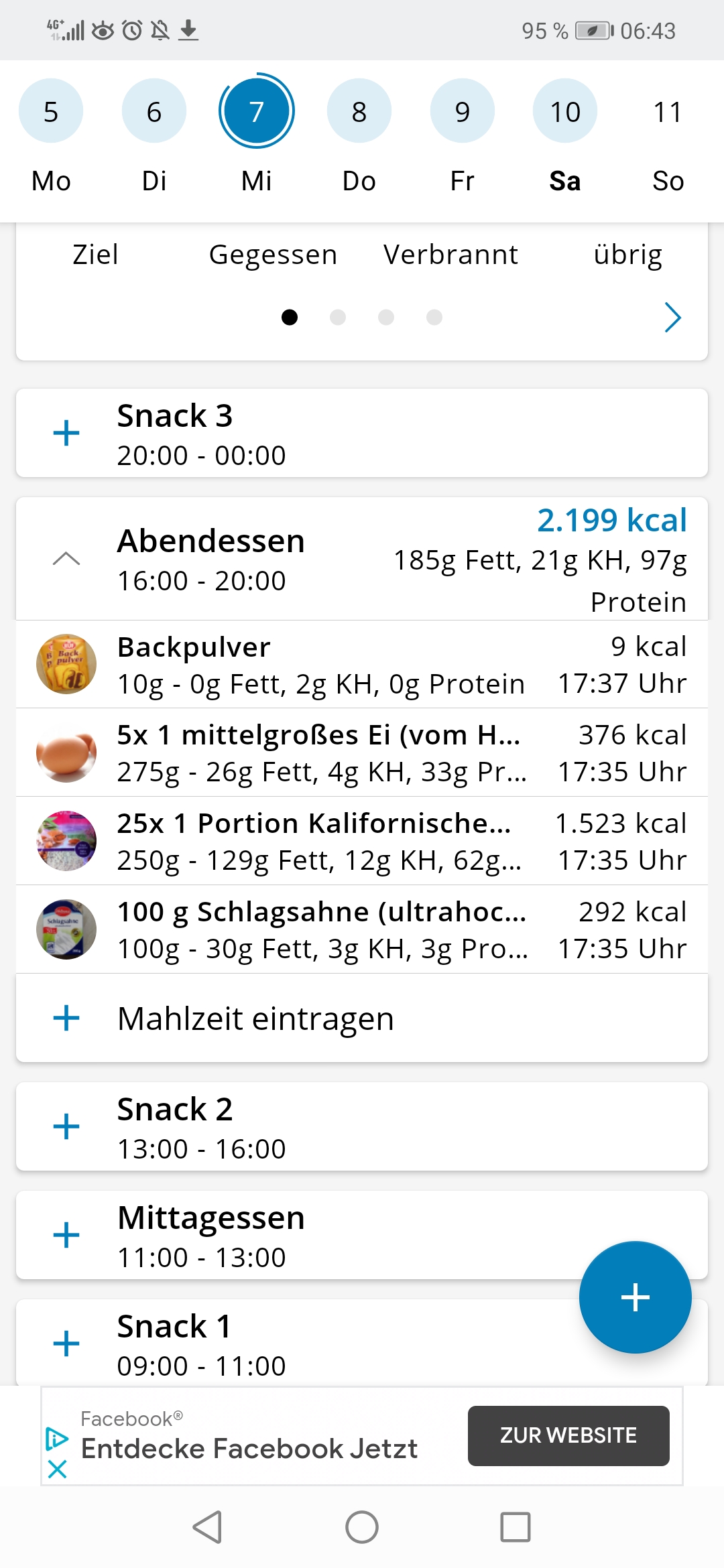This screenshot has width=724, height=1568.
Task: Open the Backpulver entry
Action: 362,665
